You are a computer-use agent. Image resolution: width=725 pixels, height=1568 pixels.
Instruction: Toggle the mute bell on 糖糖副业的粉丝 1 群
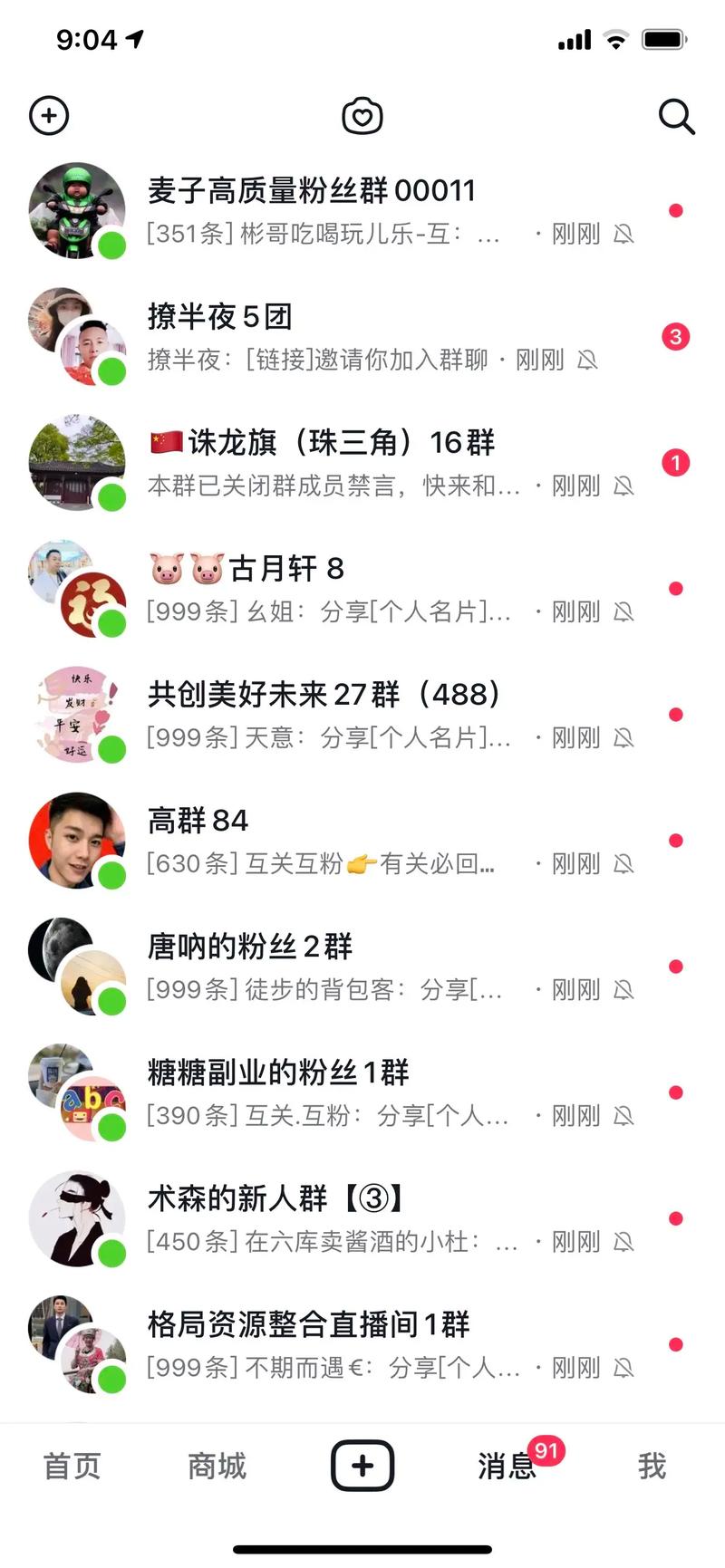pos(623,1116)
